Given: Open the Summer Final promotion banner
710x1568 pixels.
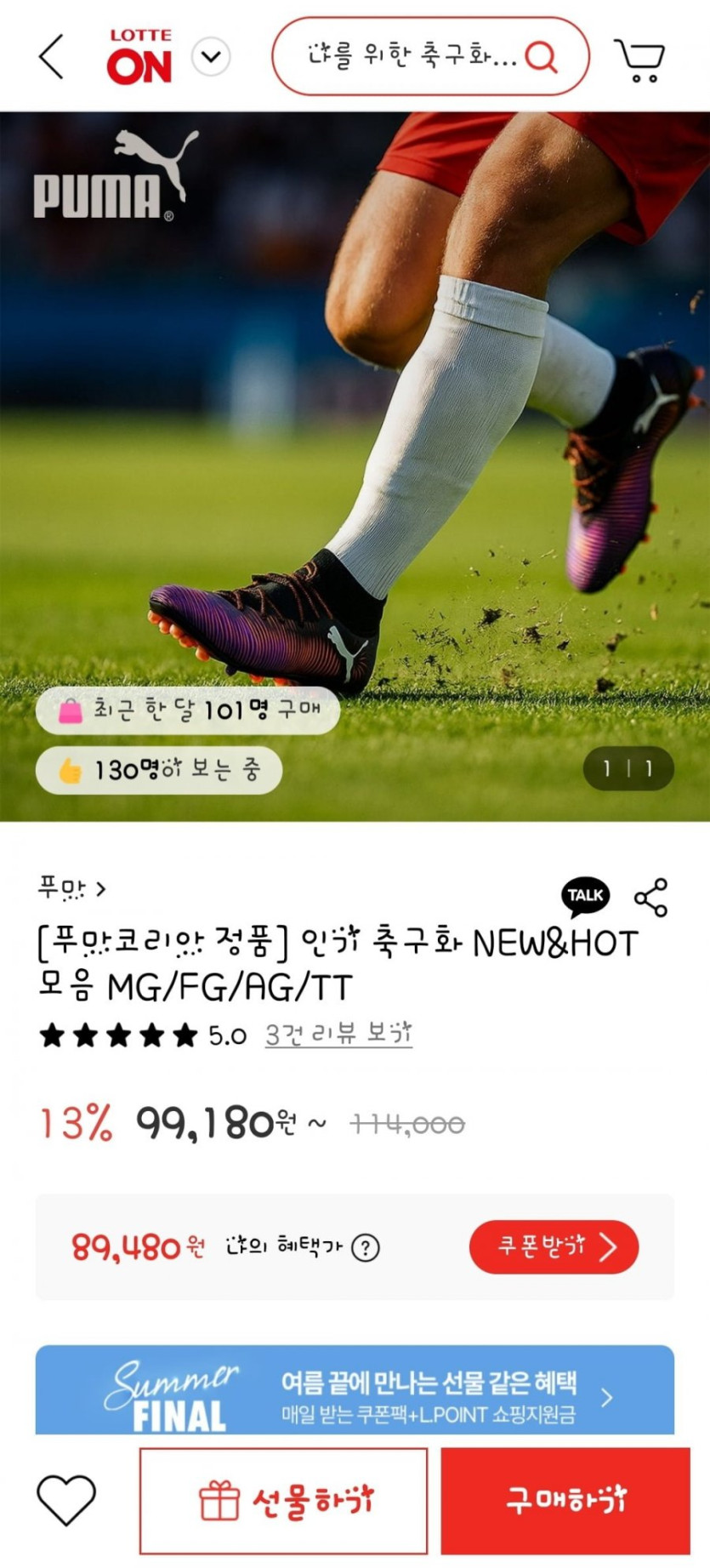Looking at the screenshot, I should 355,1389.
